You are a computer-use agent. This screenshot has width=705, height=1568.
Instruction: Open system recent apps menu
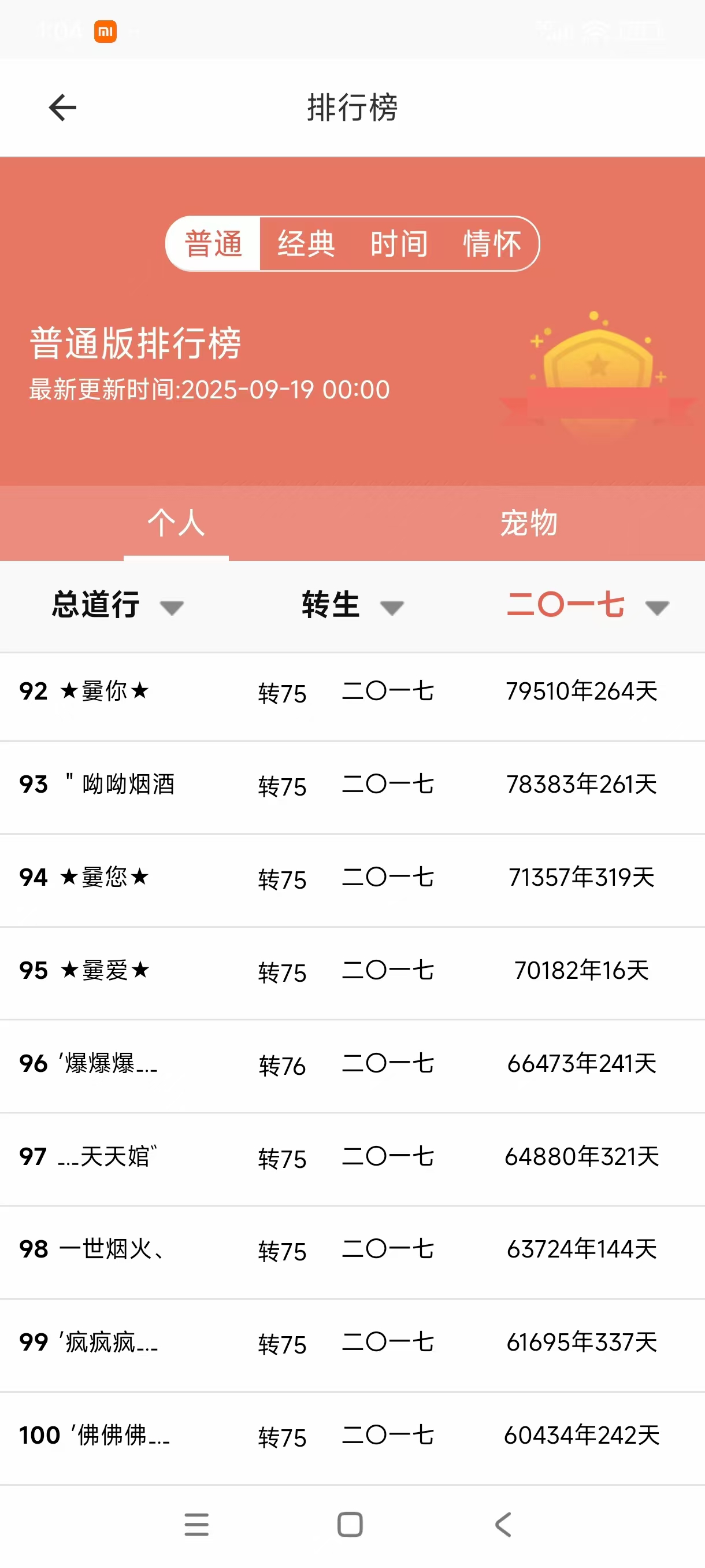pyautogui.click(x=196, y=1524)
